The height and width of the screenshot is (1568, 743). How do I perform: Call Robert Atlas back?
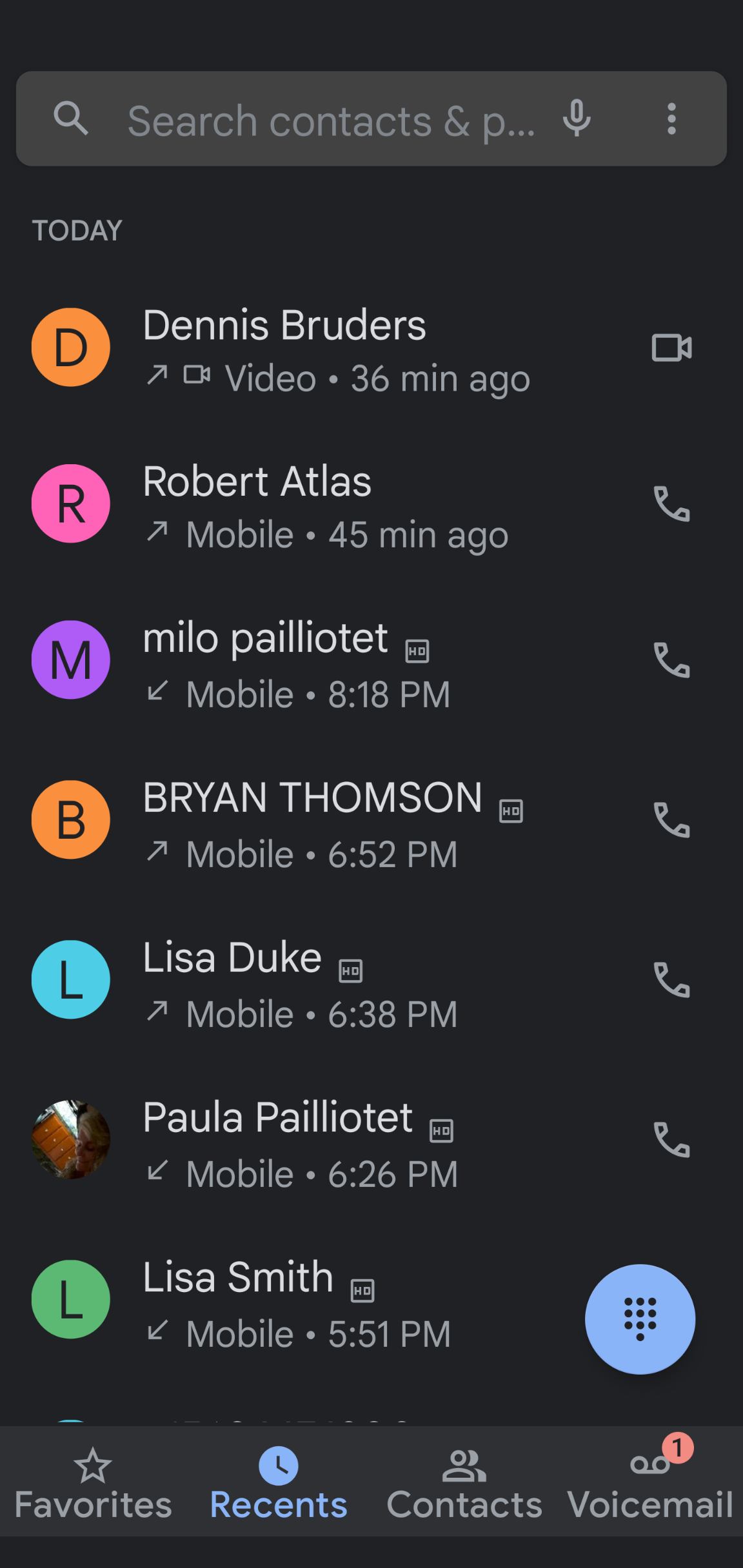click(x=671, y=504)
